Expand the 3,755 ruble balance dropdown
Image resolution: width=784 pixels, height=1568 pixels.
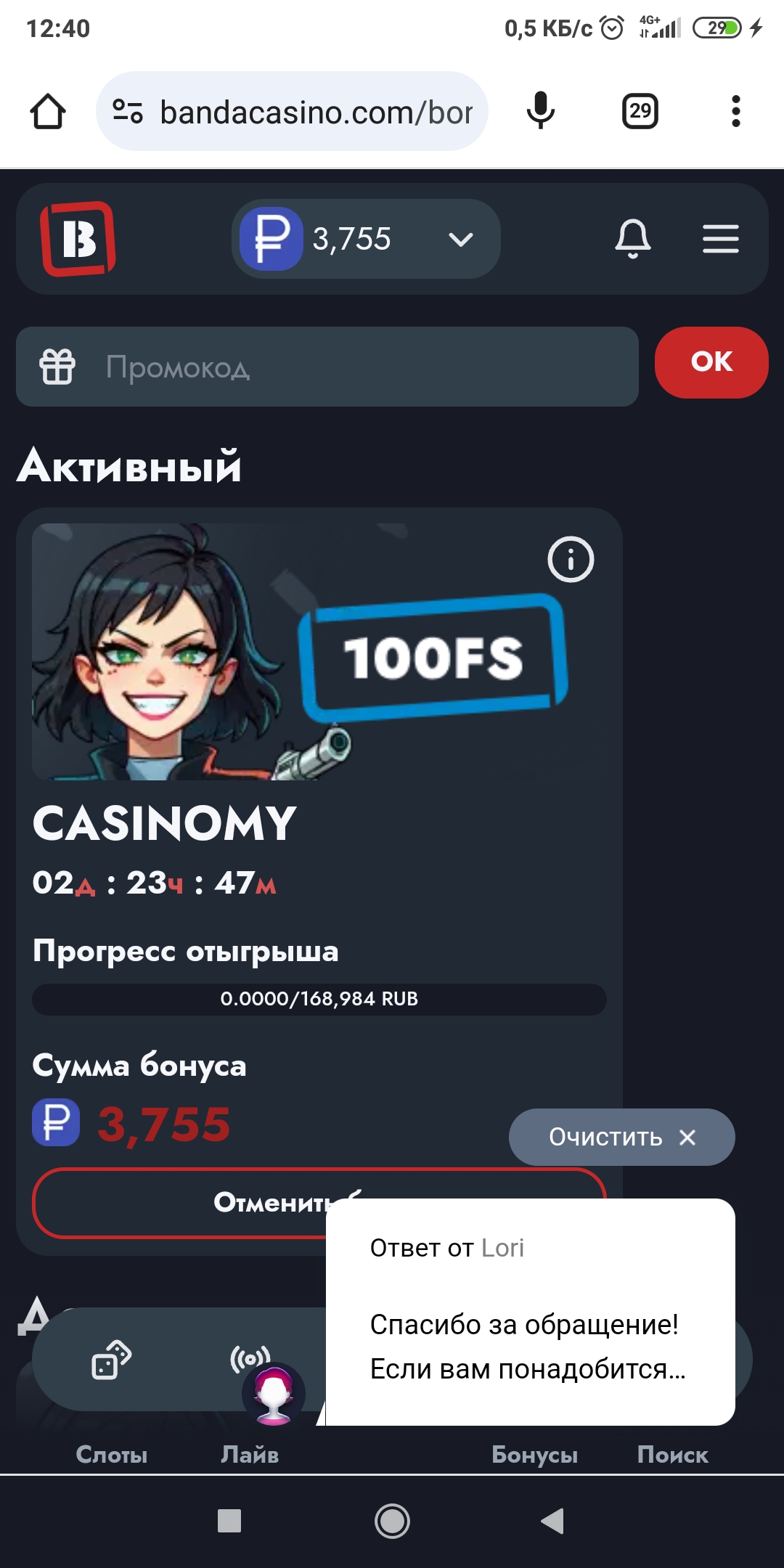pos(366,239)
